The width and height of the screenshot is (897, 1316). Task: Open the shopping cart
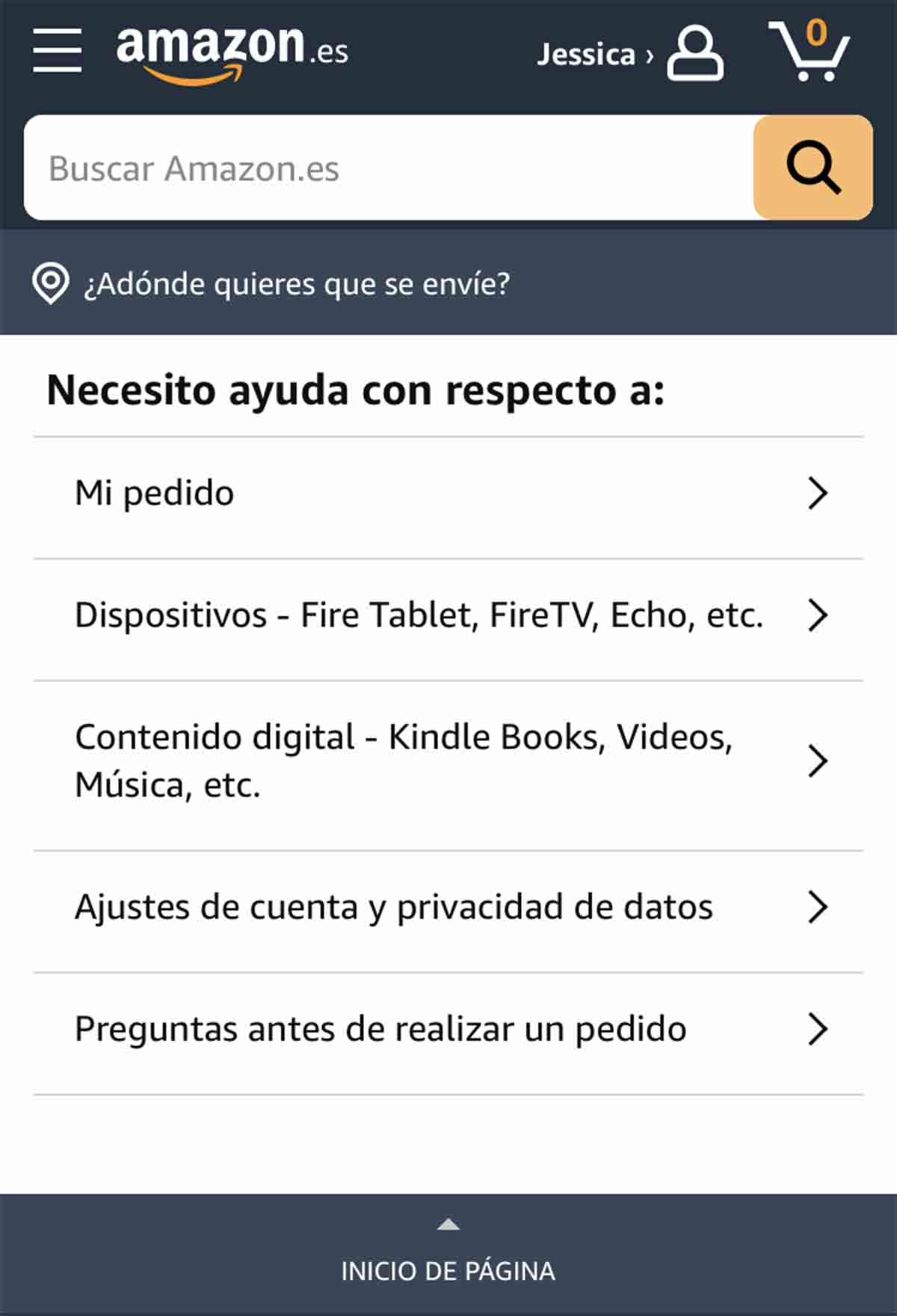[x=809, y=51]
